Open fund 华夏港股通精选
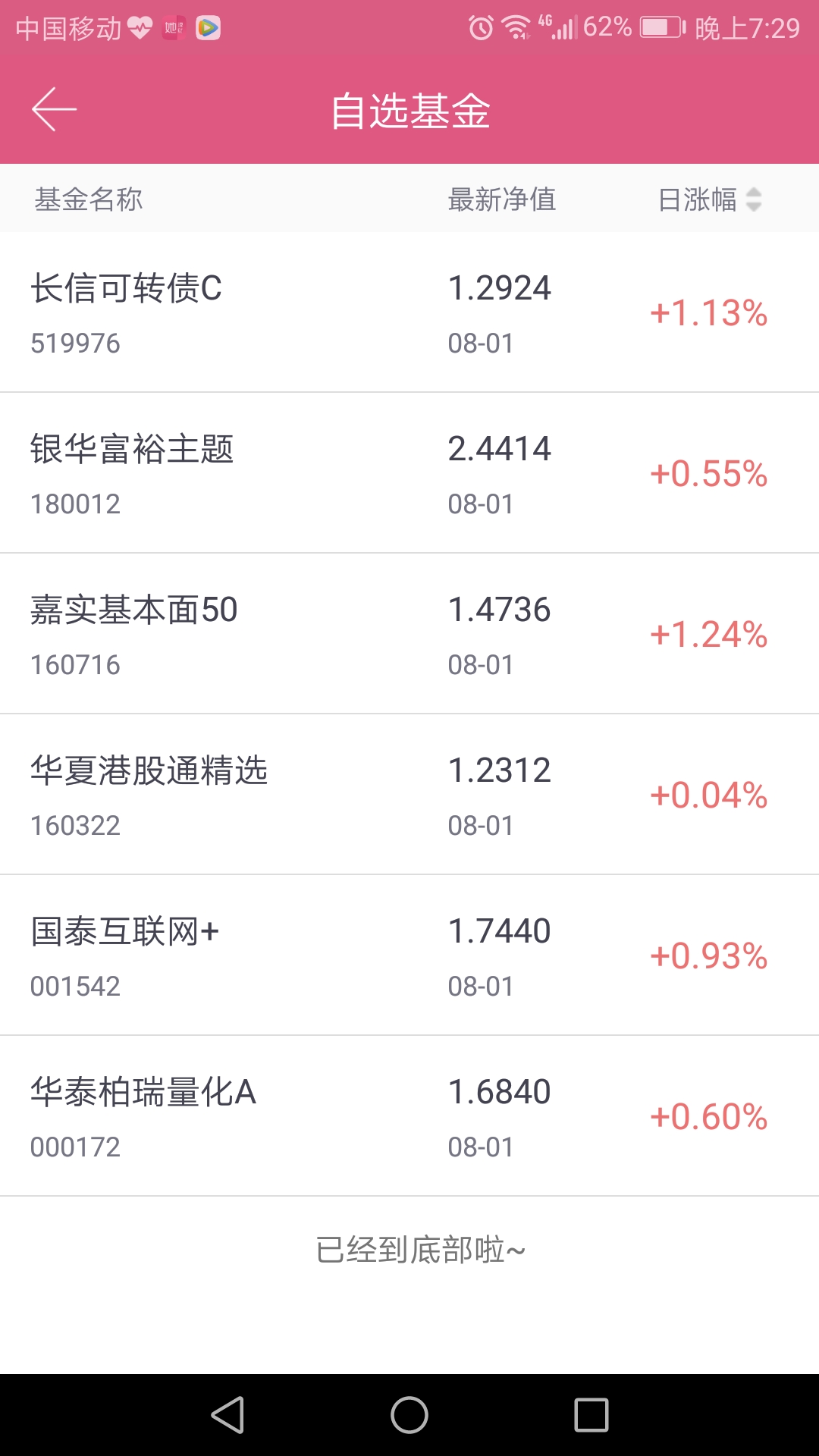This screenshot has width=819, height=1456. [x=409, y=795]
